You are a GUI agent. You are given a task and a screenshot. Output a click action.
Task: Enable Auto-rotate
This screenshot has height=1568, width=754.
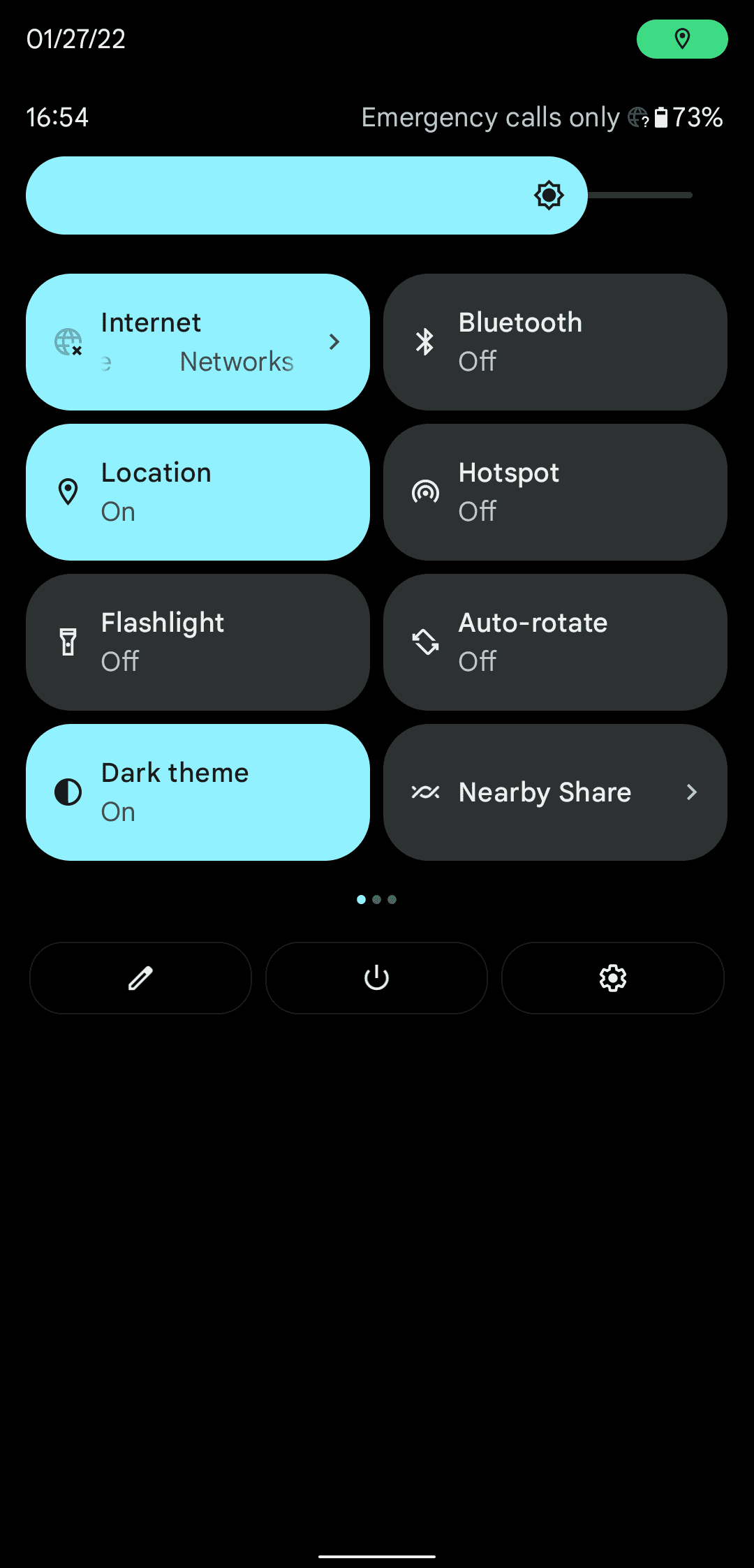pos(555,642)
